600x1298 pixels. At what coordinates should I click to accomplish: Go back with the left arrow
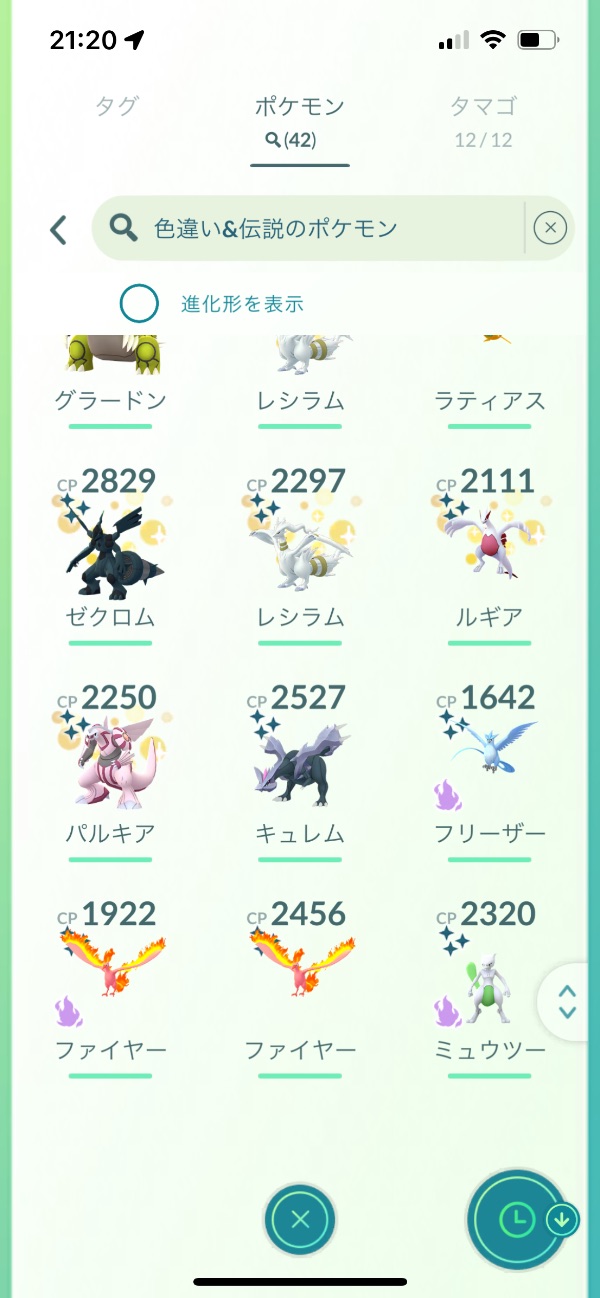[x=59, y=230]
